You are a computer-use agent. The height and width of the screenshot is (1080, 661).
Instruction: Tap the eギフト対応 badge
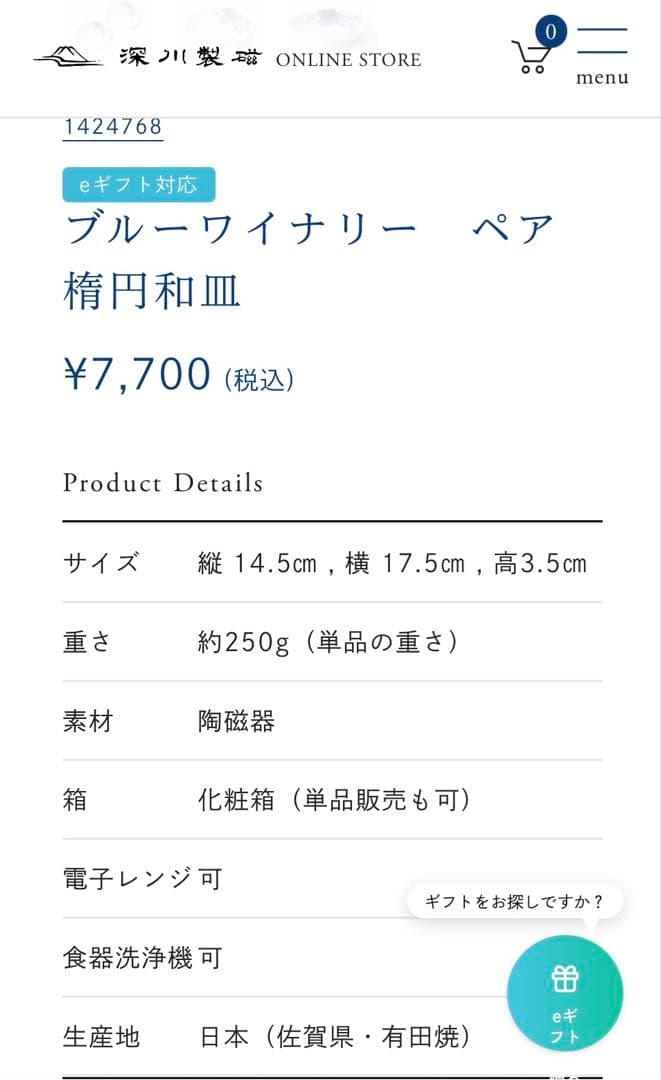pos(139,185)
